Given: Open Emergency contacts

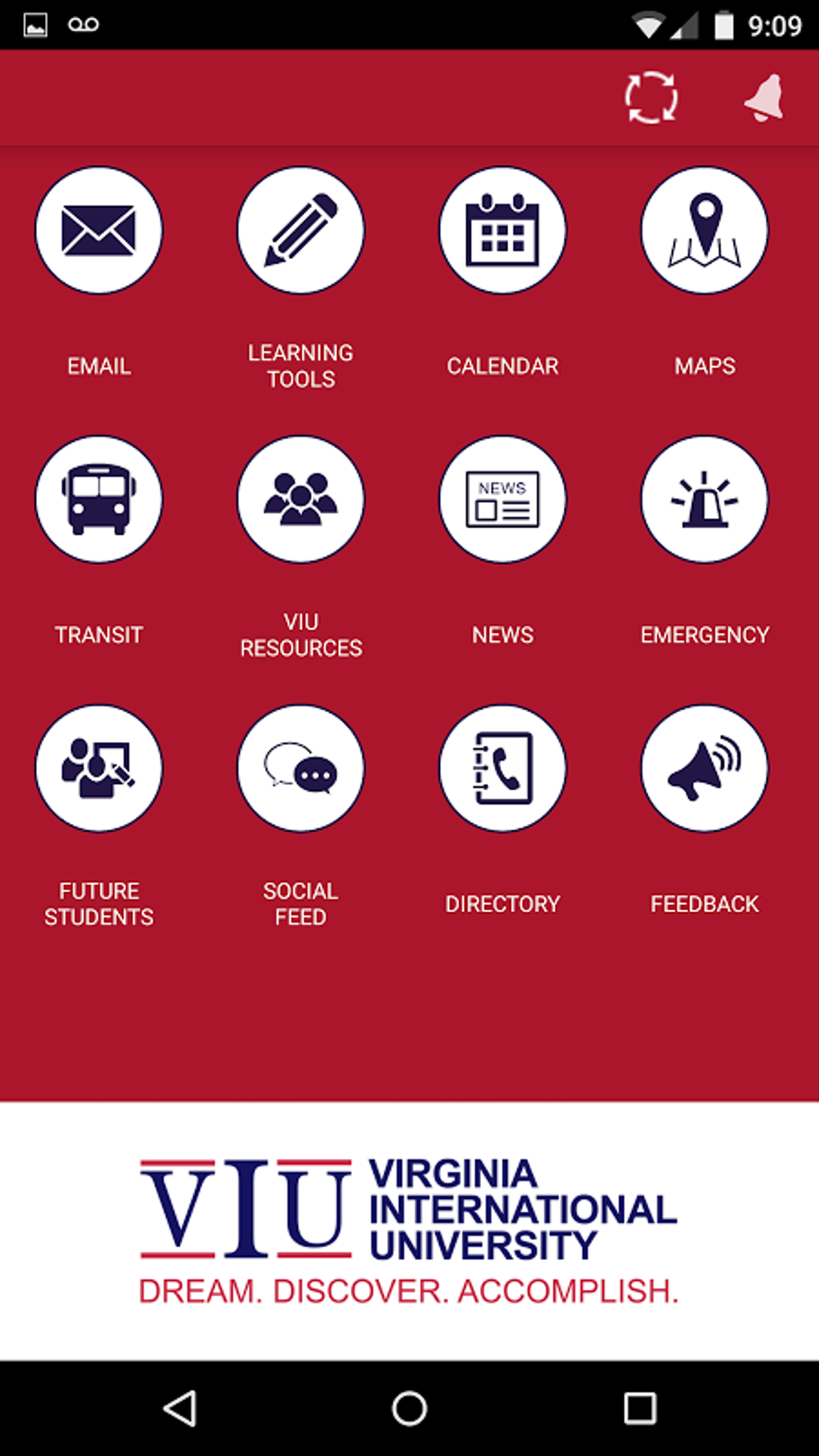Looking at the screenshot, I should (x=704, y=500).
